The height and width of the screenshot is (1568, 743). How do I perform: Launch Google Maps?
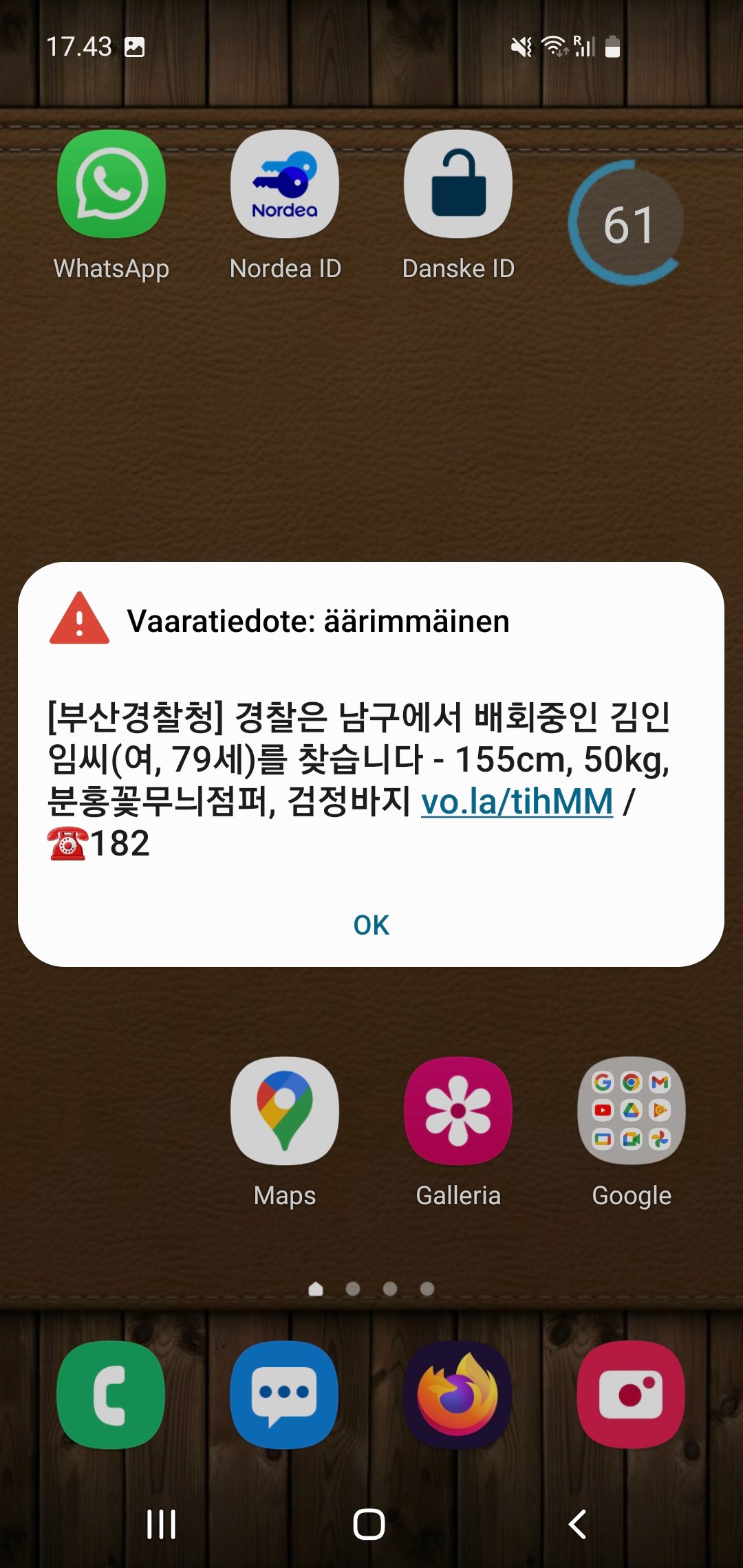tap(285, 1110)
